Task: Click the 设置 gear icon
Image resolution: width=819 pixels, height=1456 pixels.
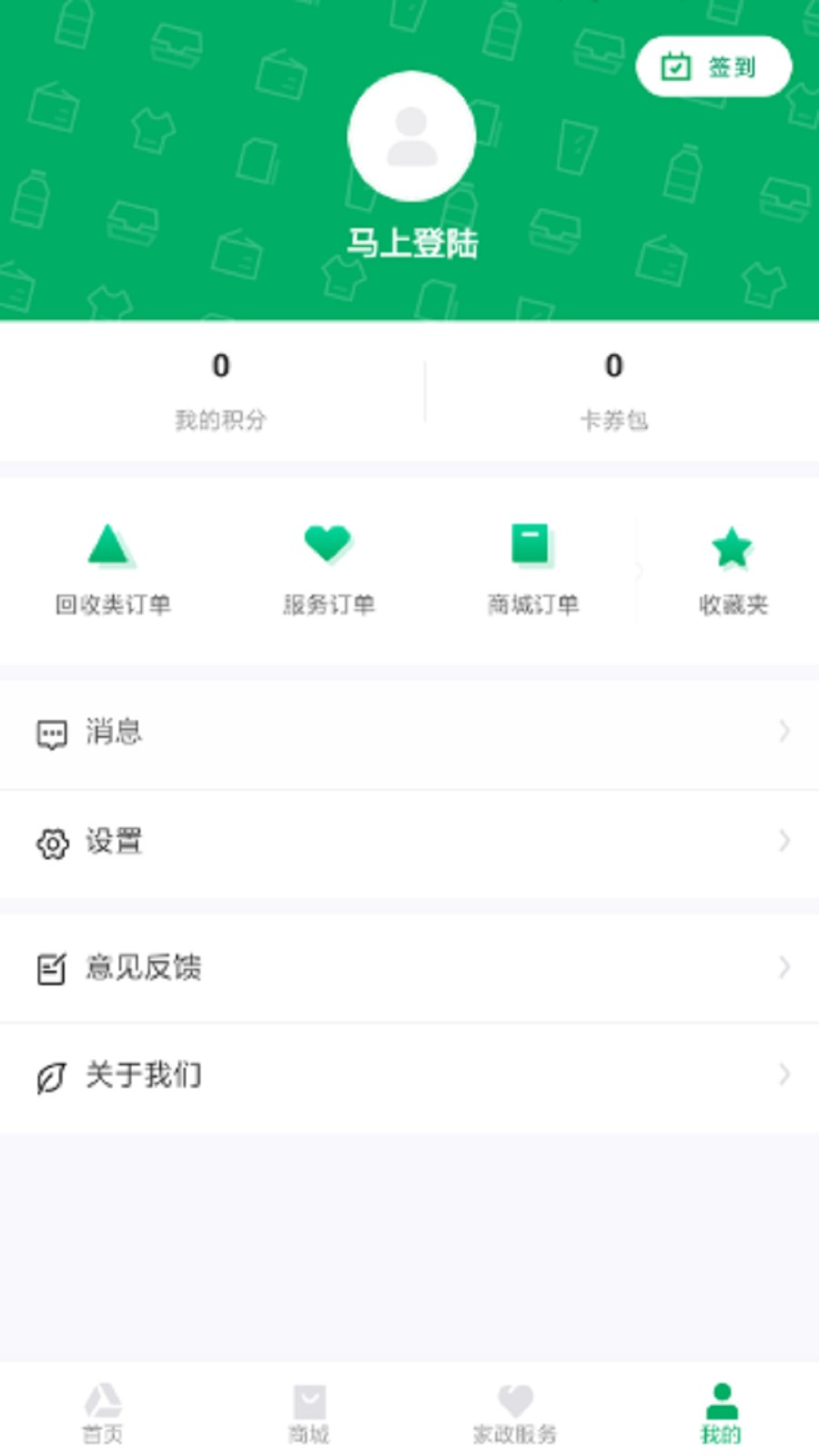Action: tap(52, 843)
